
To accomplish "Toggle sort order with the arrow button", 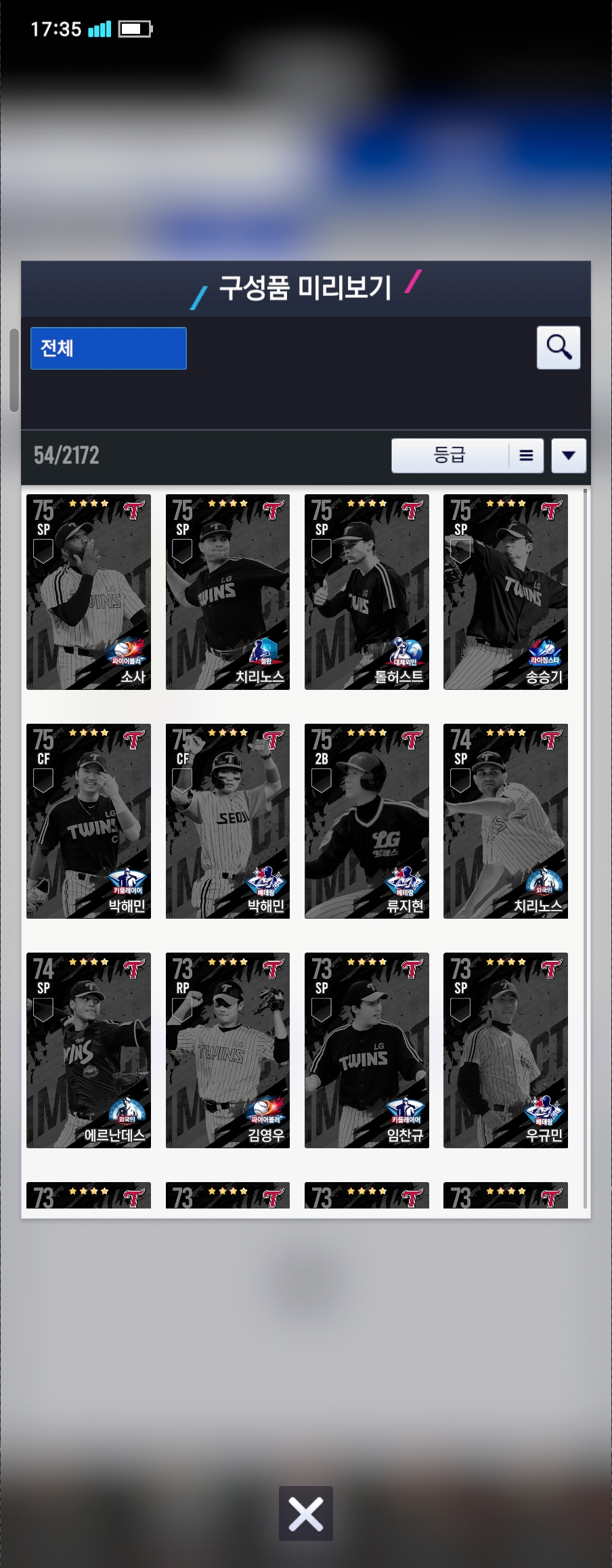I will click(x=568, y=455).
